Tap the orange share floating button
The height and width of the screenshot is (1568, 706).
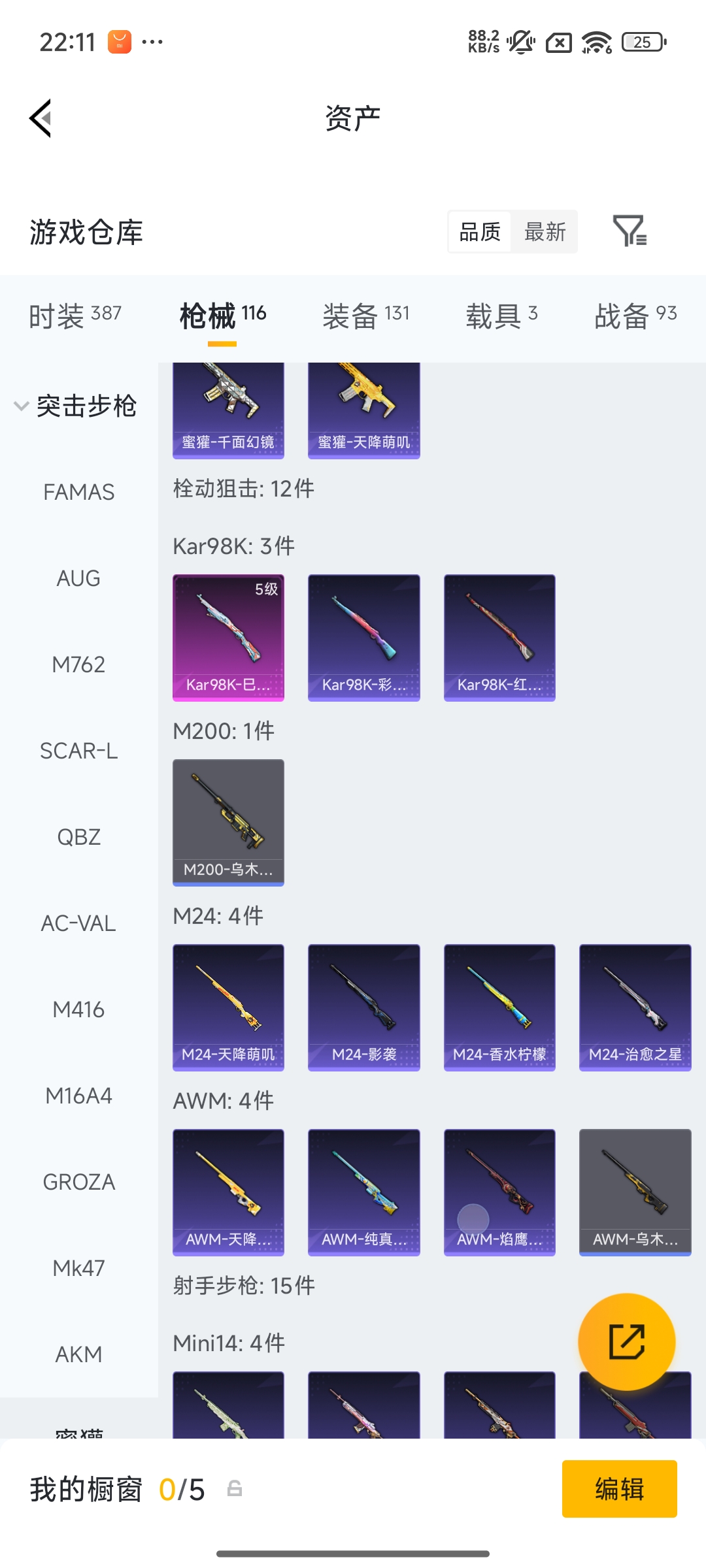[626, 1341]
